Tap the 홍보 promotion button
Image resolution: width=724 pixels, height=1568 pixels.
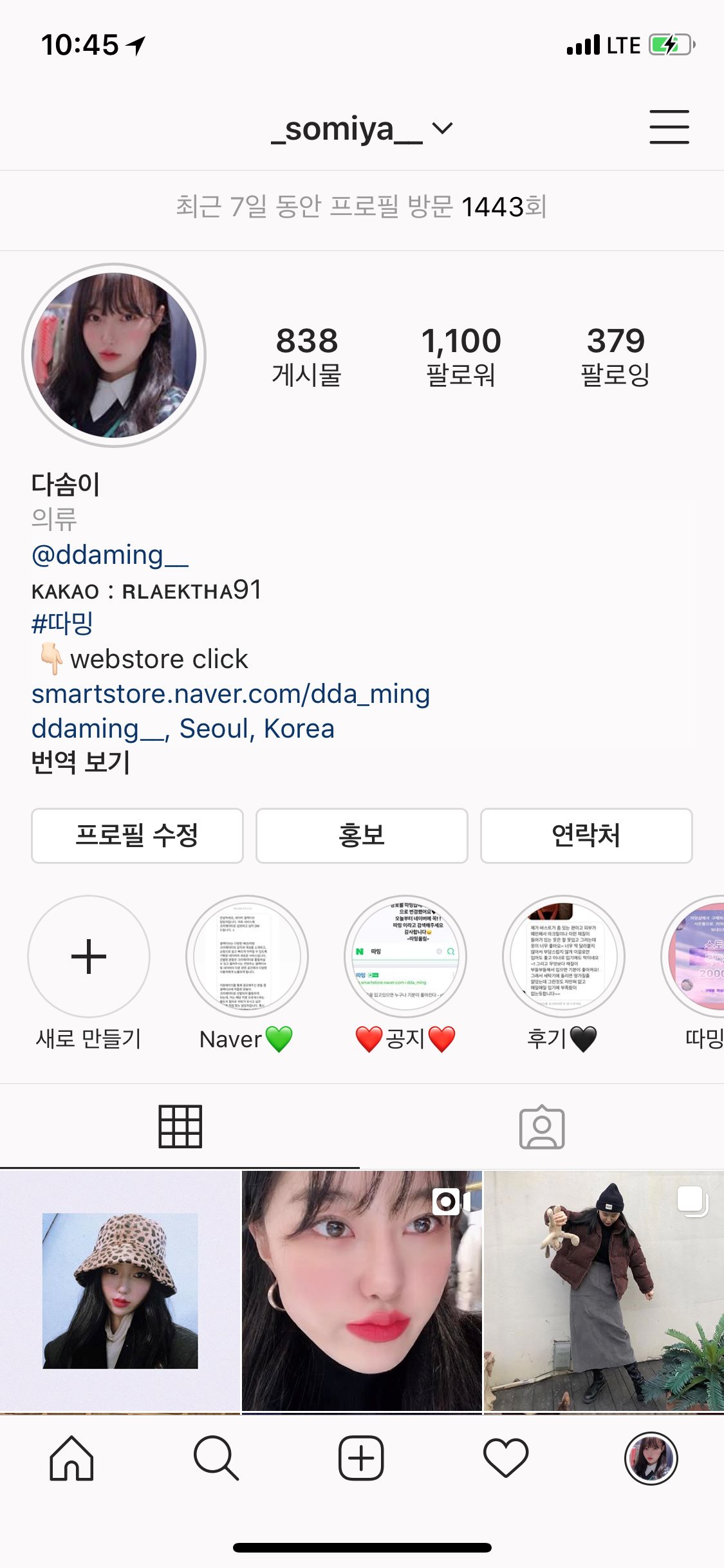click(x=362, y=835)
